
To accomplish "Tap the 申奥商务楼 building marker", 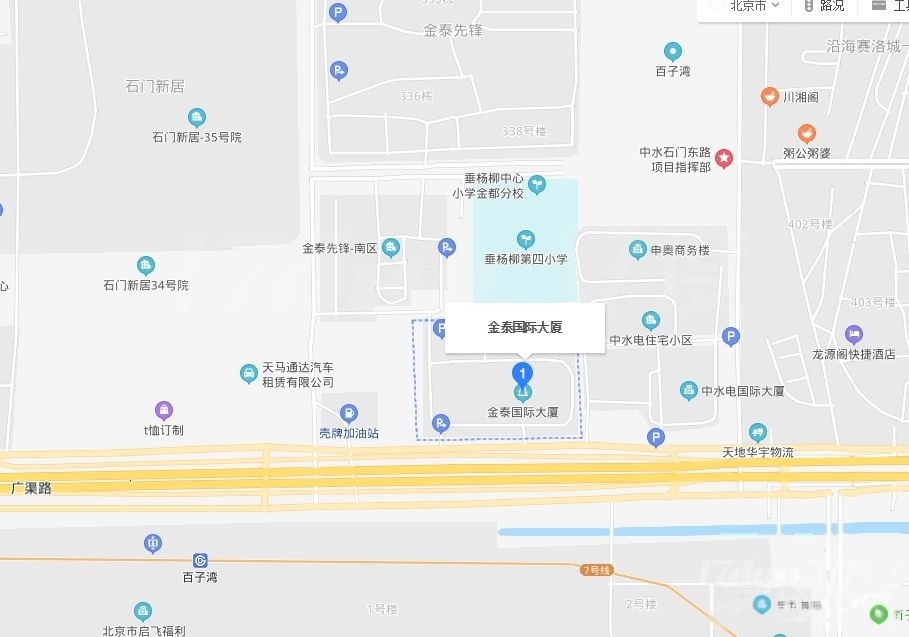I will click(x=638, y=250).
